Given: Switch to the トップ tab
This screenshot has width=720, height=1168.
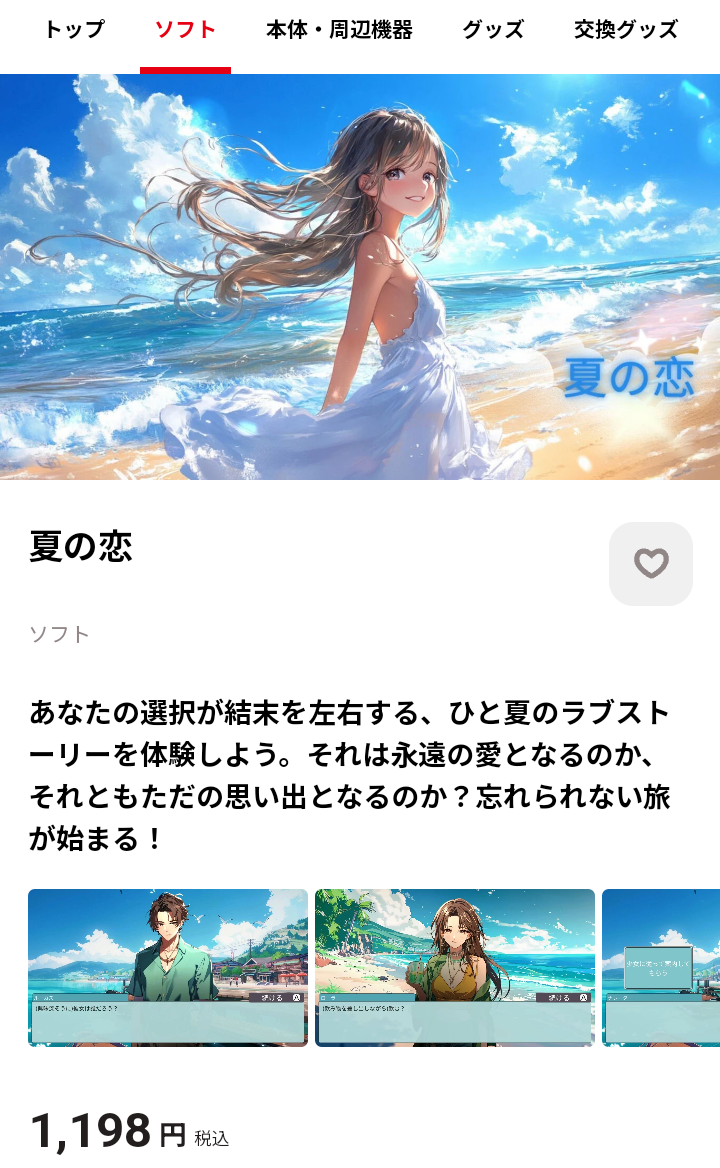Looking at the screenshot, I should point(73,30).
